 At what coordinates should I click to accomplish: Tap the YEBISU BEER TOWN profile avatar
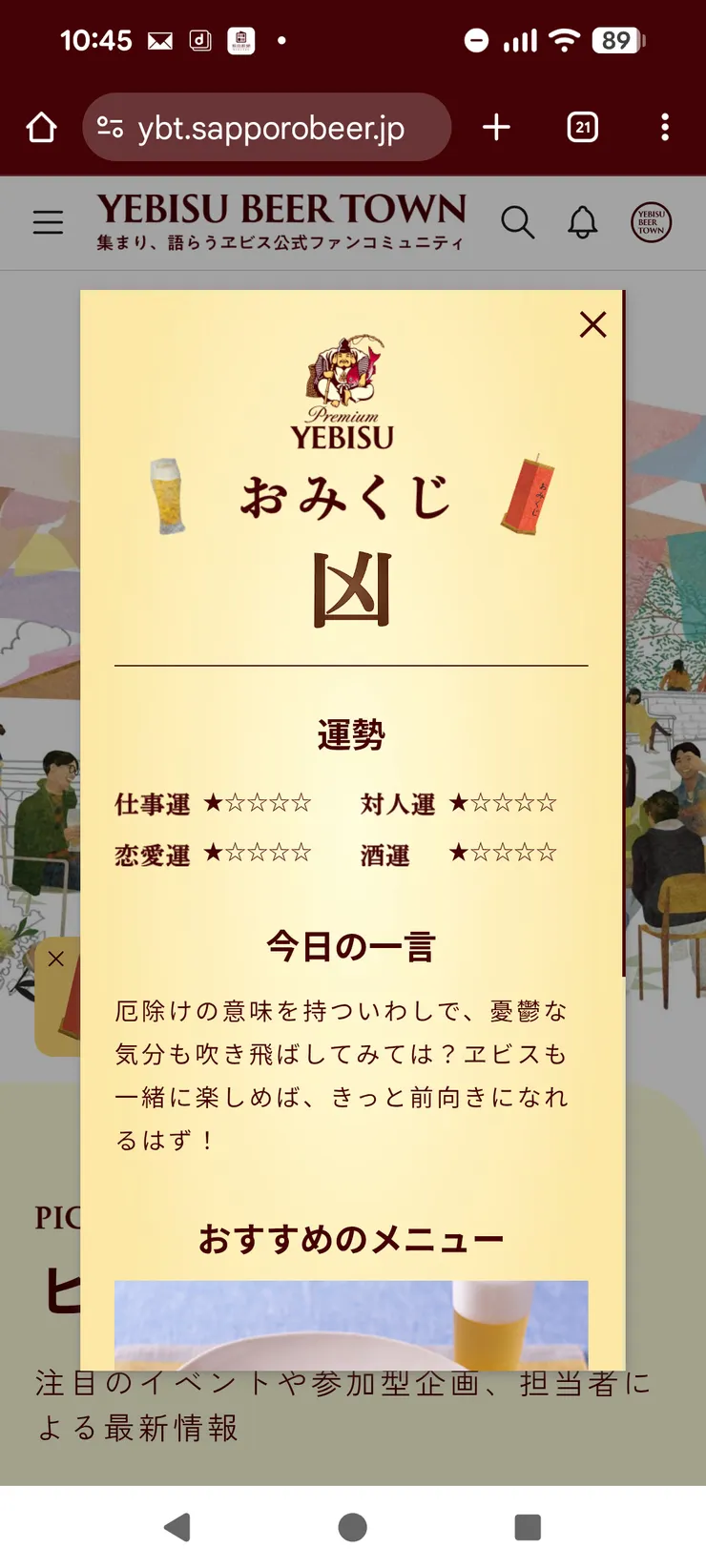pos(651,222)
